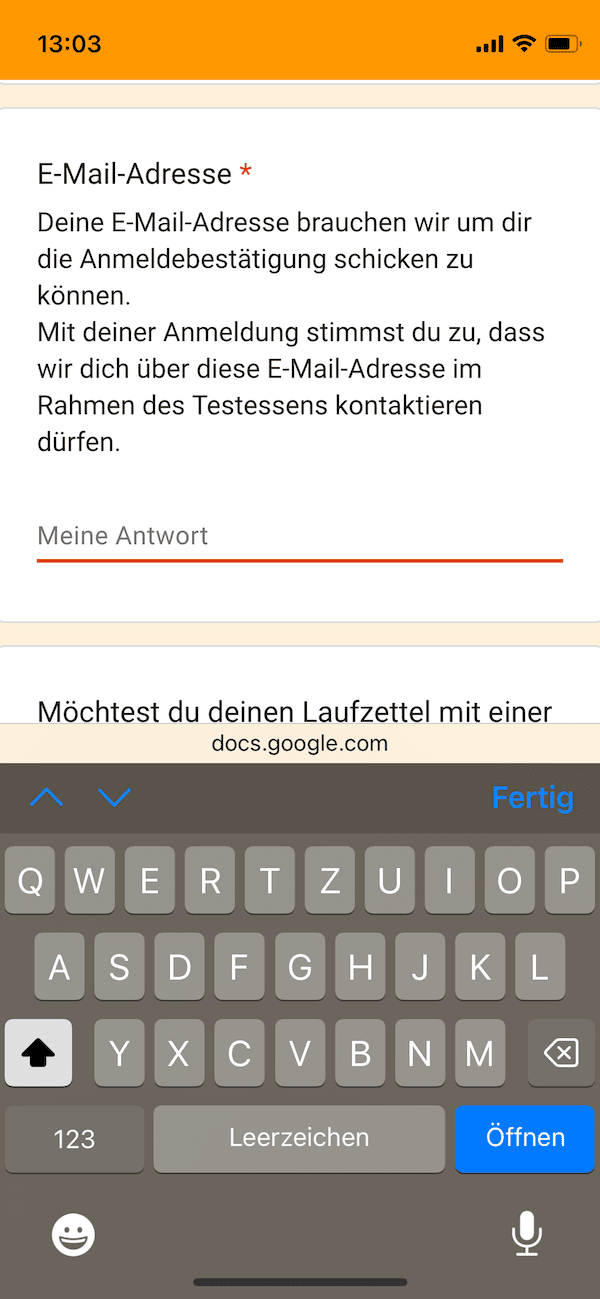Start dictation with the microphone

click(x=526, y=1234)
